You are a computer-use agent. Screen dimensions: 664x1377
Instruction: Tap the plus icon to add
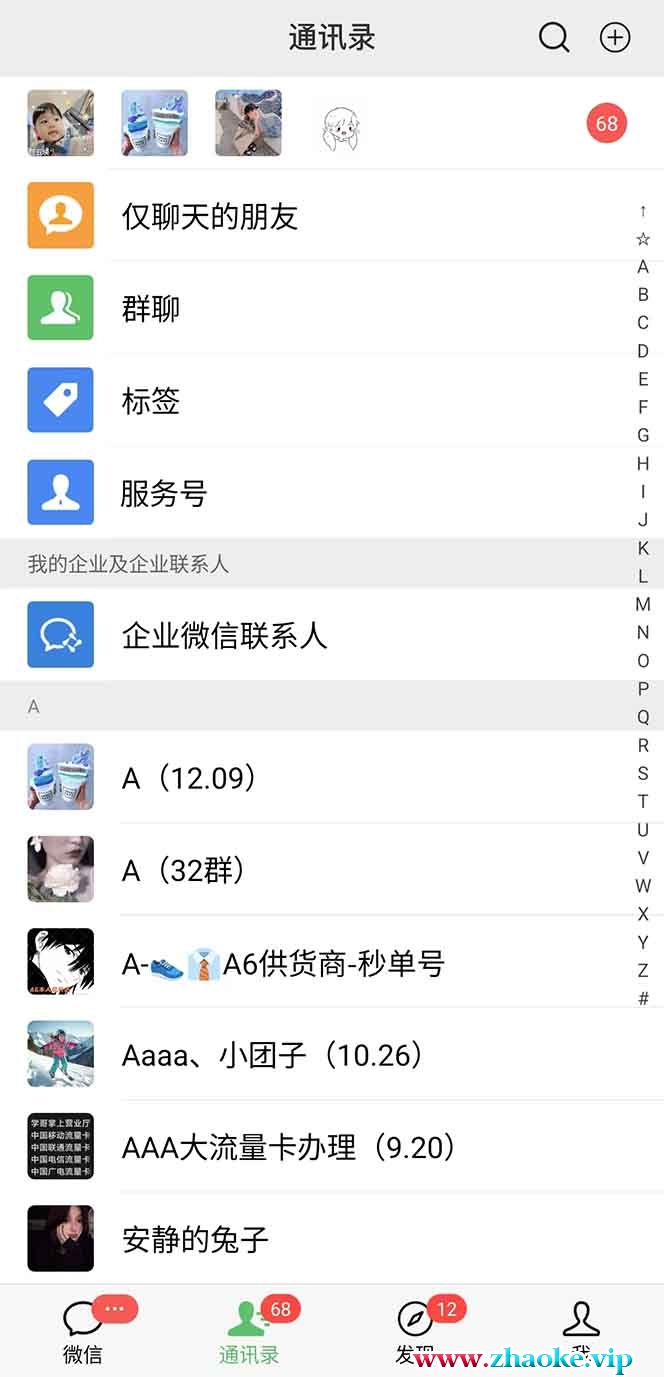(x=614, y=38)
